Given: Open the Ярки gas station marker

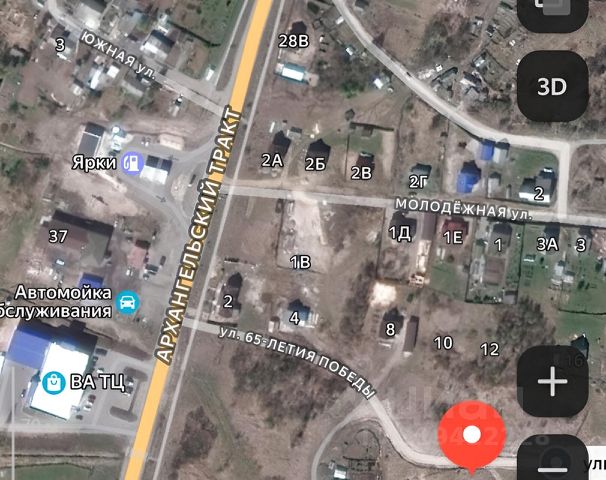Looking at the screenshot, I should (131, 162).
